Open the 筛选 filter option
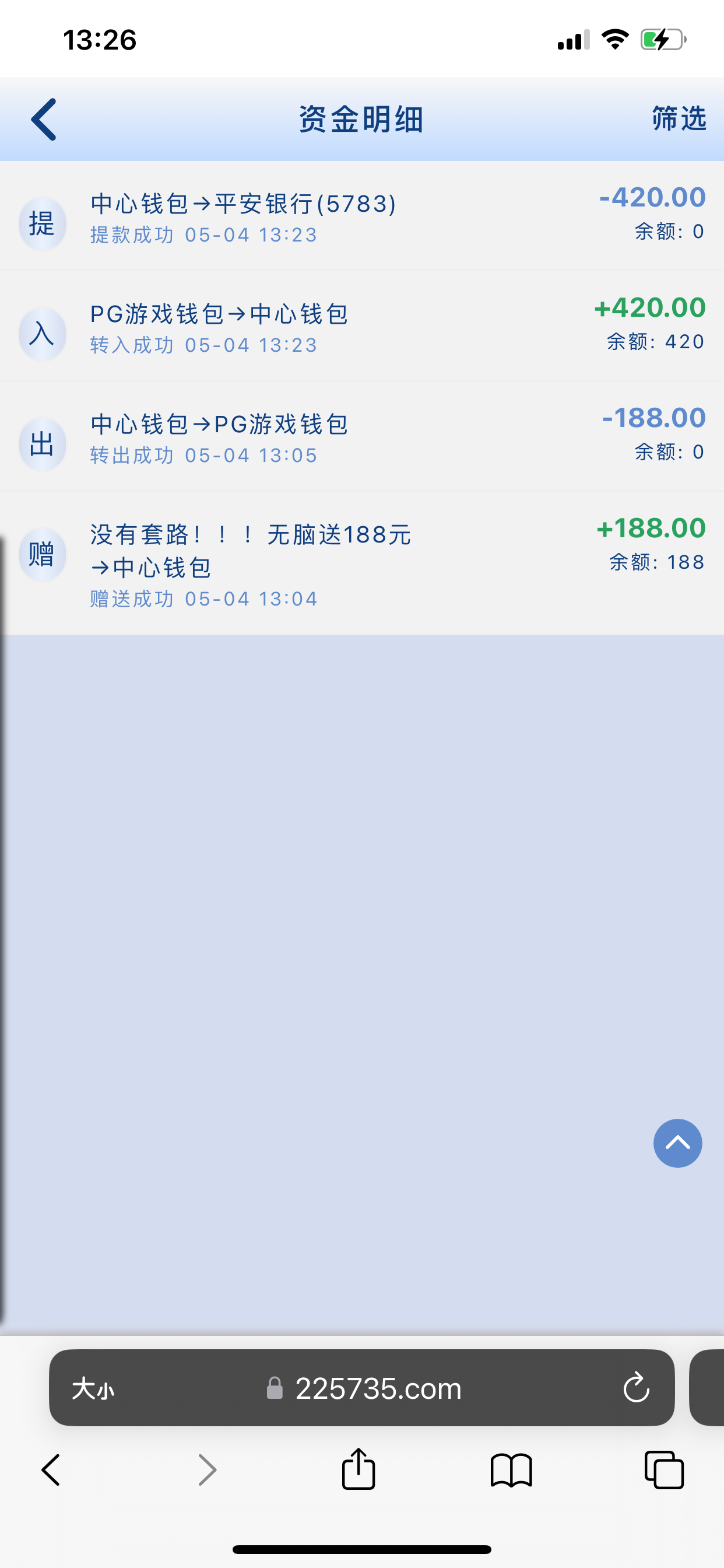This screenshot has width=724, height=1568. coord(679,118)
